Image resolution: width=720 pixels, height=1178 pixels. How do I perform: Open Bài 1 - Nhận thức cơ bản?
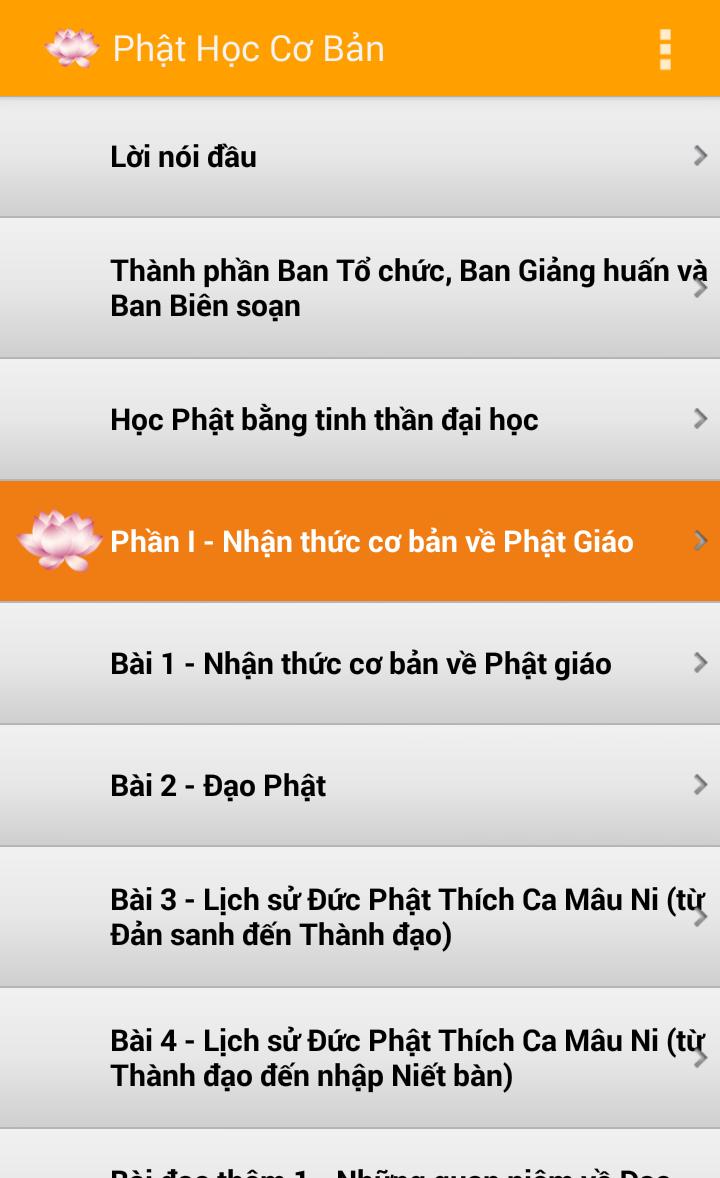pos(360,664)
